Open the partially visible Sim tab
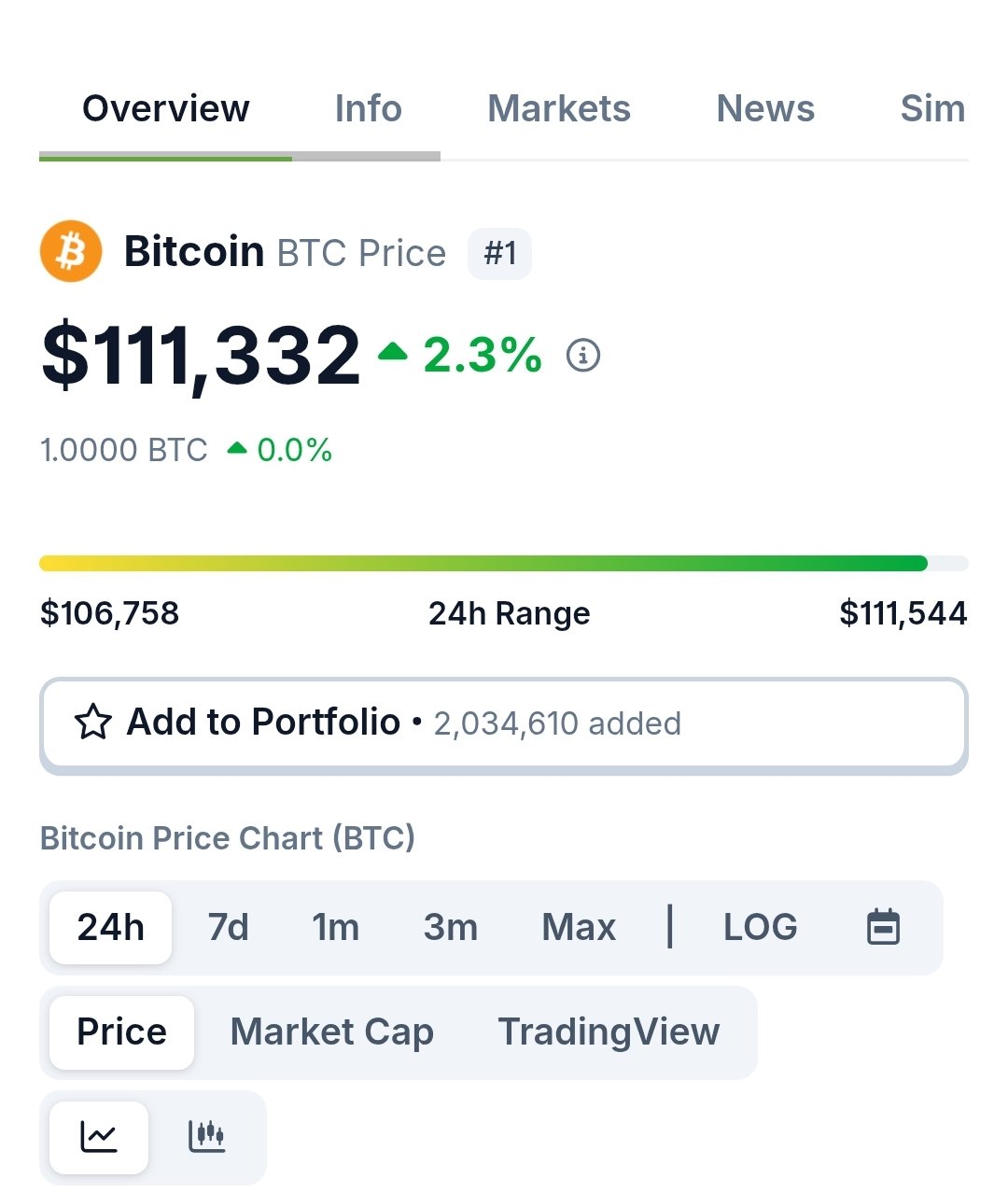Viewport: 1008px width, 1193px height. click(931, 109)
